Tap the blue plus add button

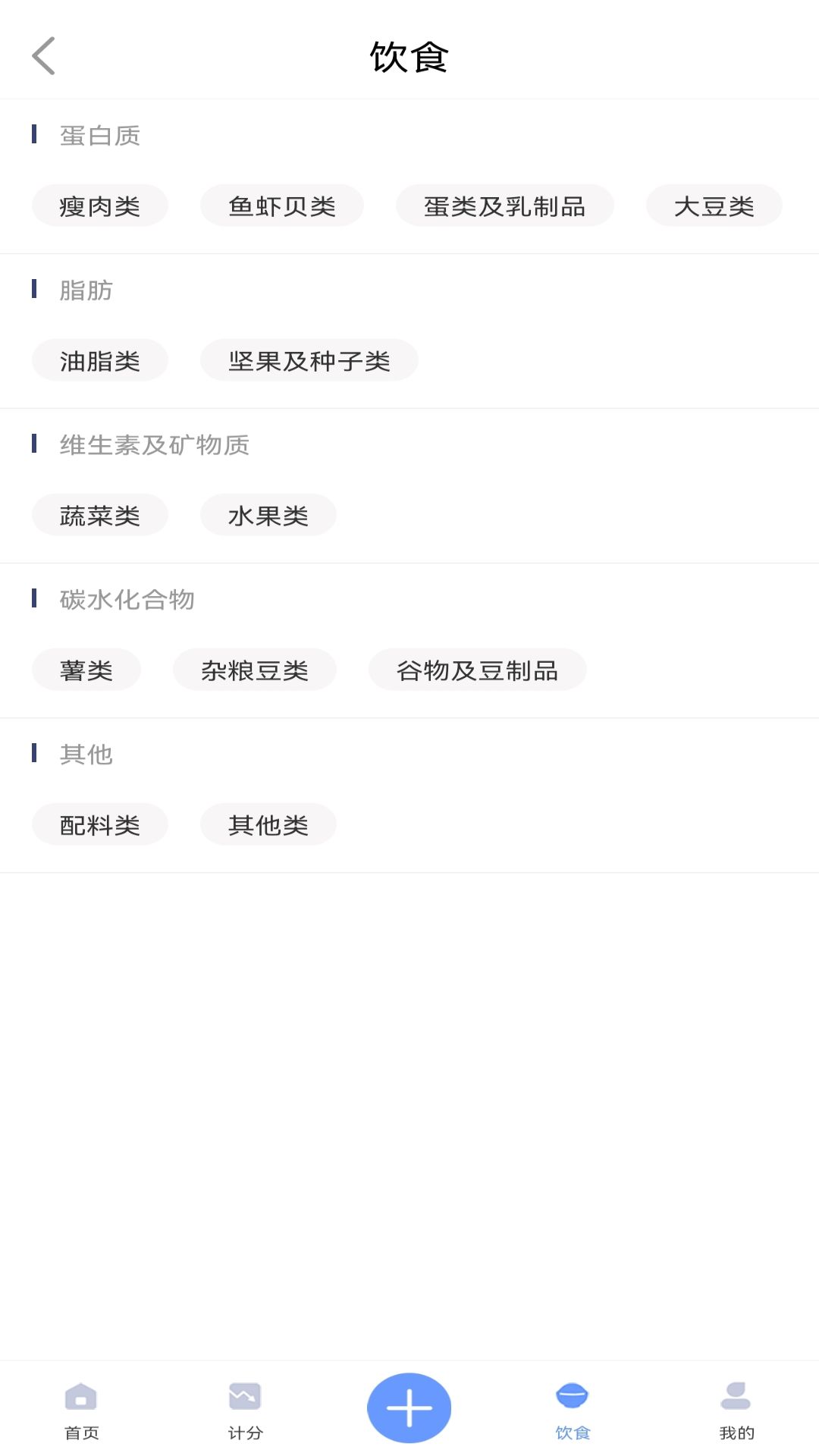pyautogui.click(x=409, y=1407)
